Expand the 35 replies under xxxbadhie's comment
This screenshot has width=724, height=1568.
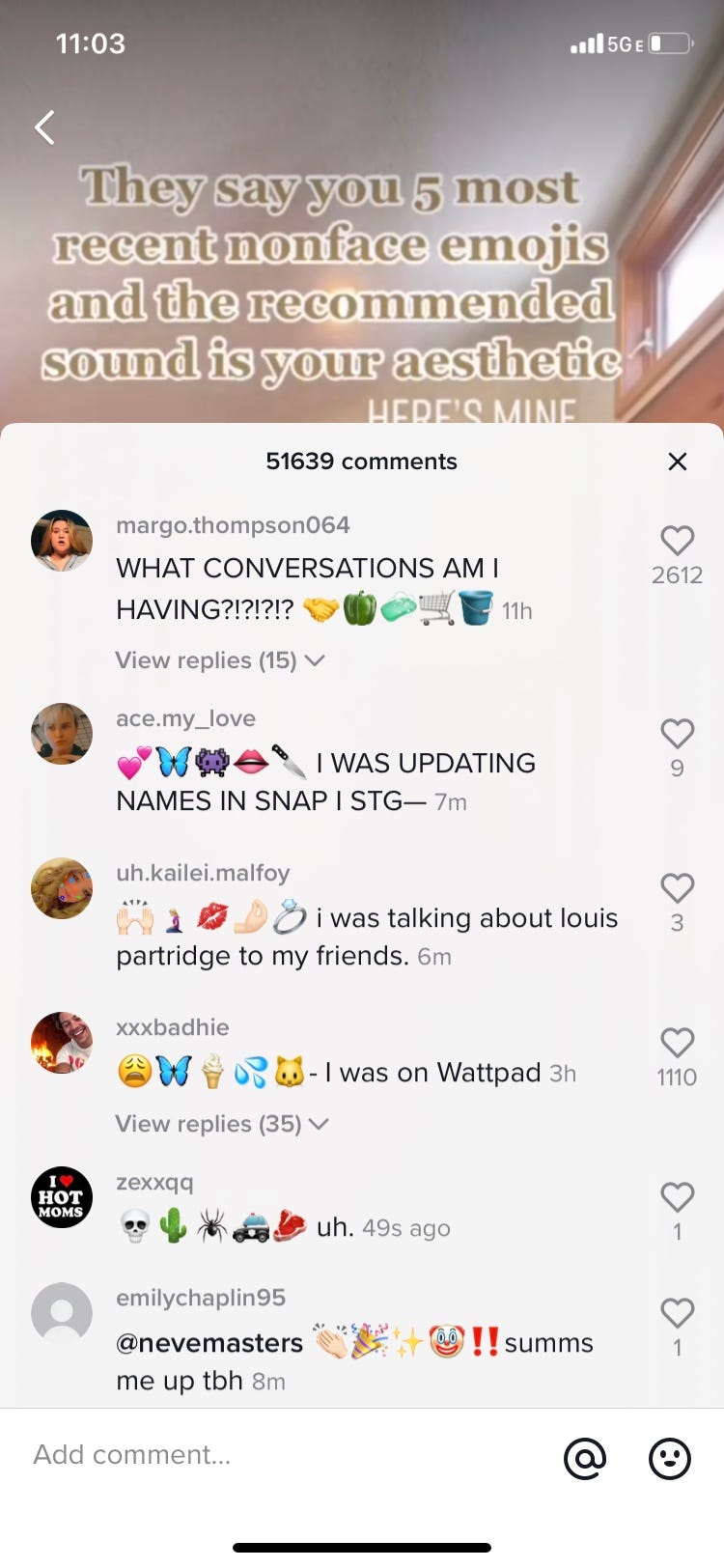tap(221, 1124)
